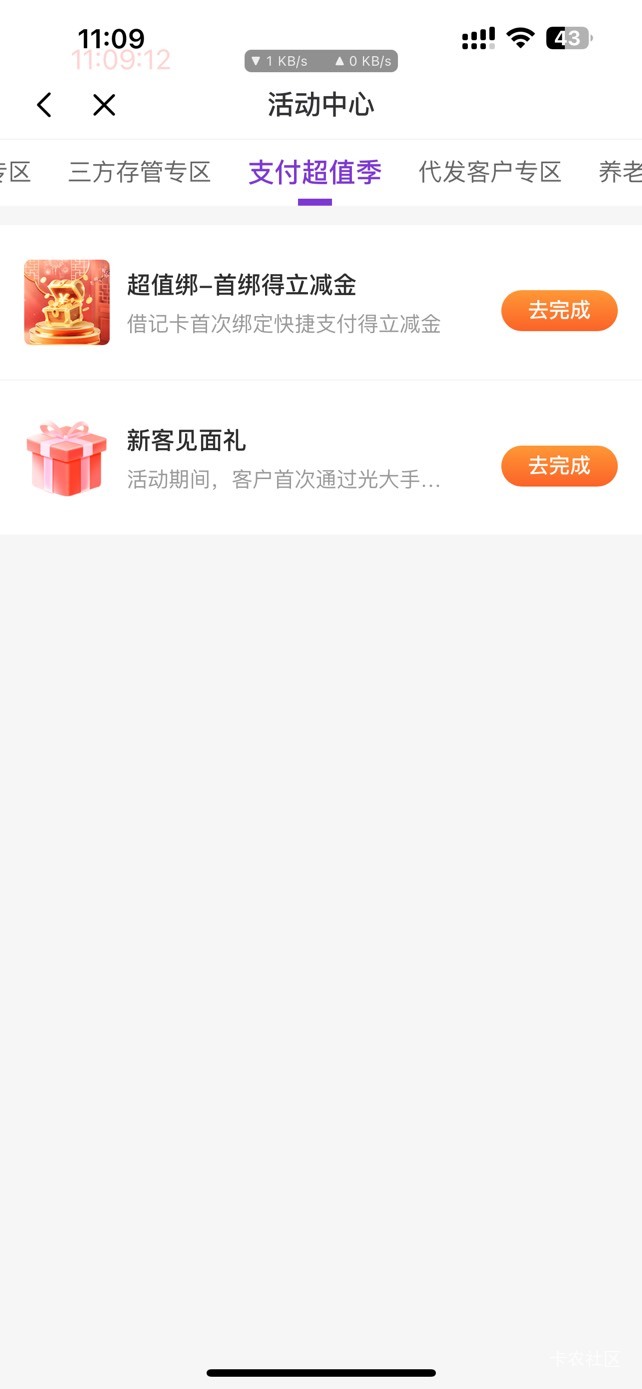Switch to the 三方存管专区 tab
Viewport: 642px width, 1389px height.
tap(139, 172)
